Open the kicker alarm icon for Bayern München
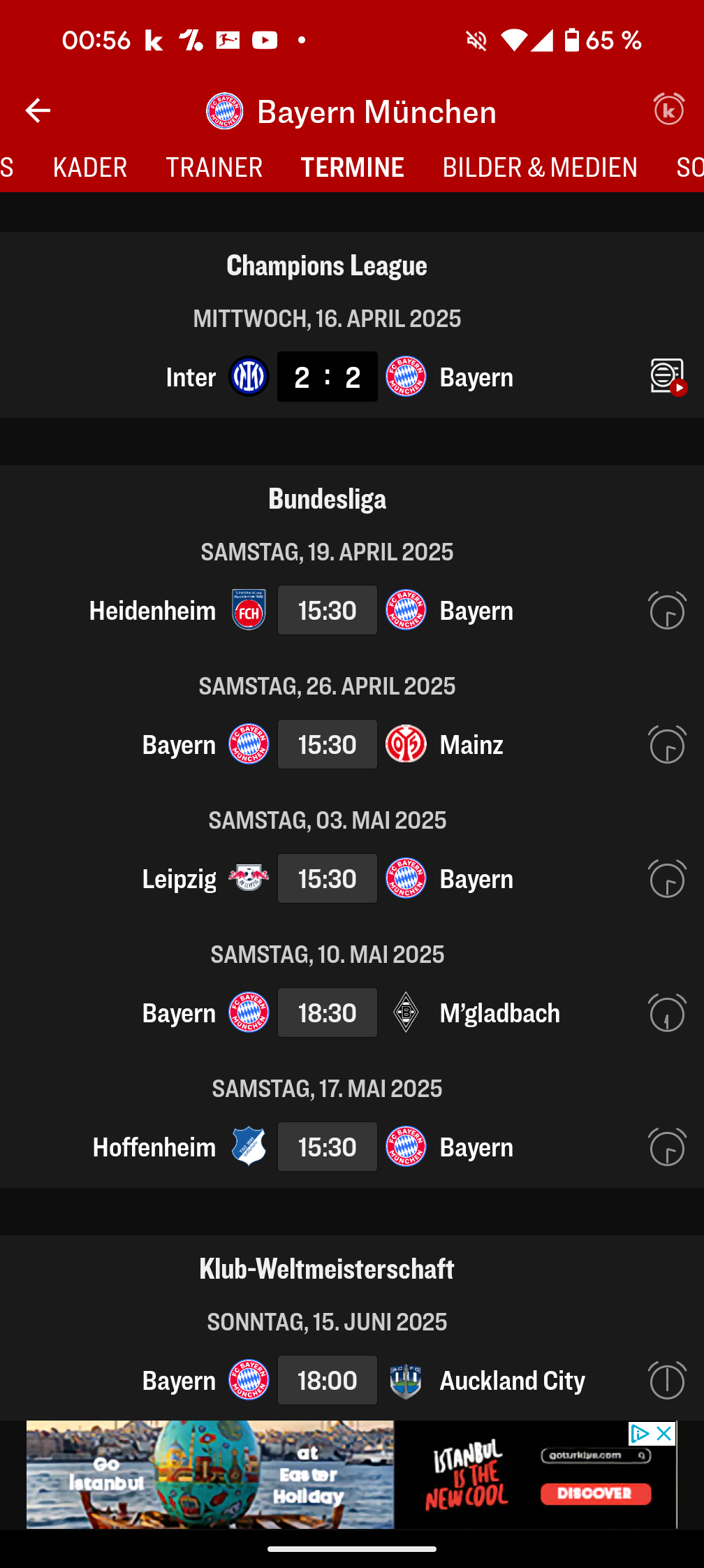 coord(668,109)
